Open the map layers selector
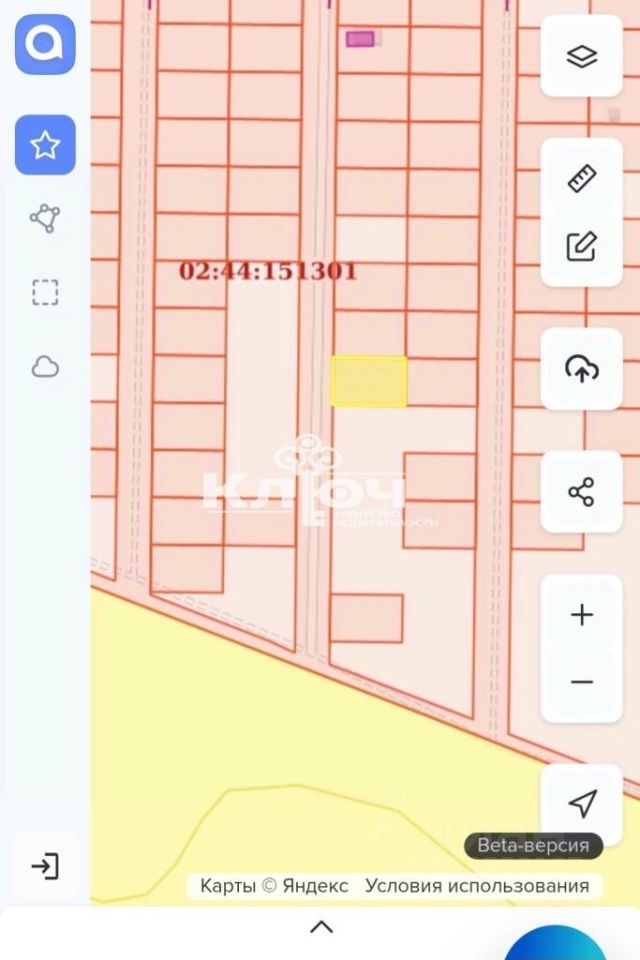This screenshot has height=960, width=640. (582, 57)
